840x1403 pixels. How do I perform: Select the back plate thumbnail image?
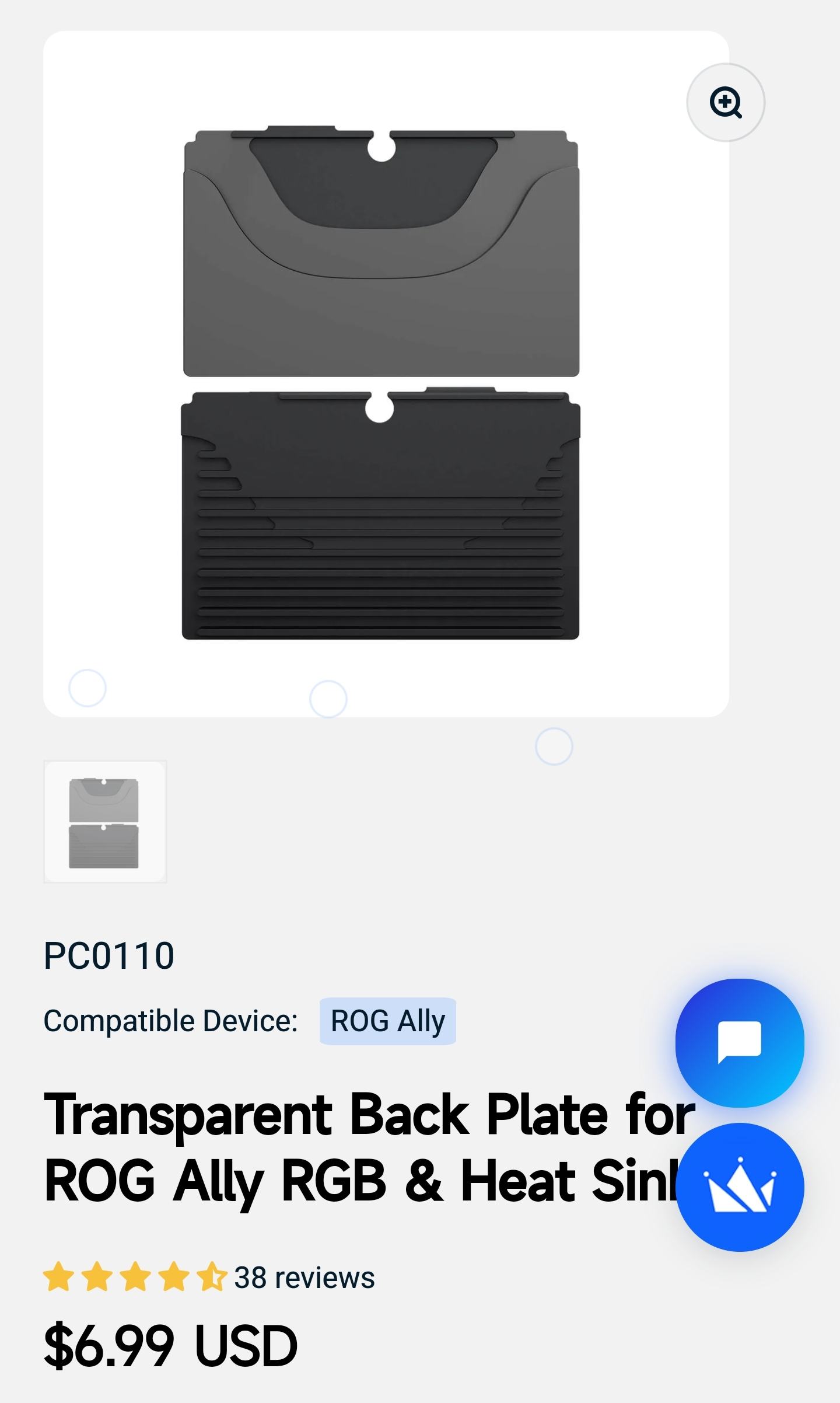[x=105, y=822]
